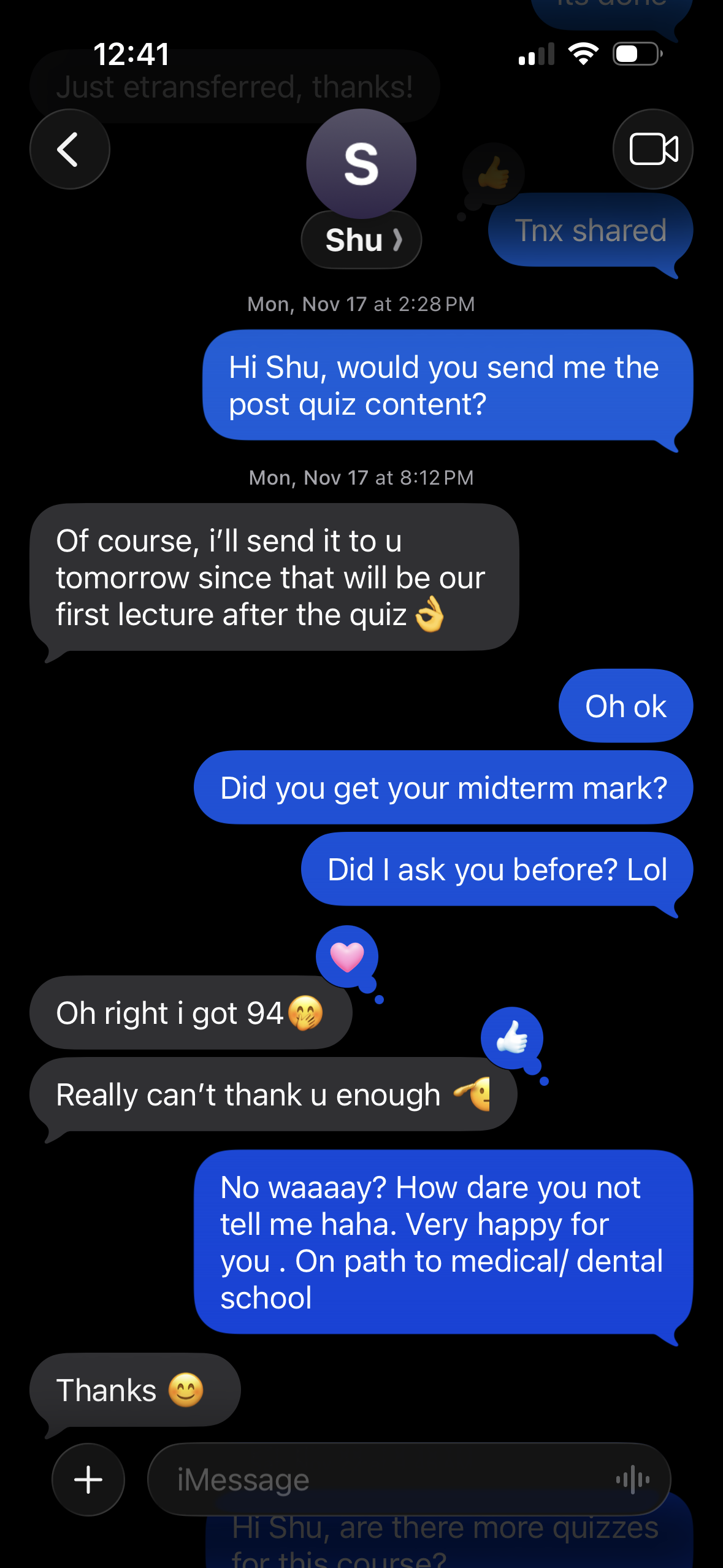
Task: Open the plus attachments menu
Action: click(x=88, y=1479)
